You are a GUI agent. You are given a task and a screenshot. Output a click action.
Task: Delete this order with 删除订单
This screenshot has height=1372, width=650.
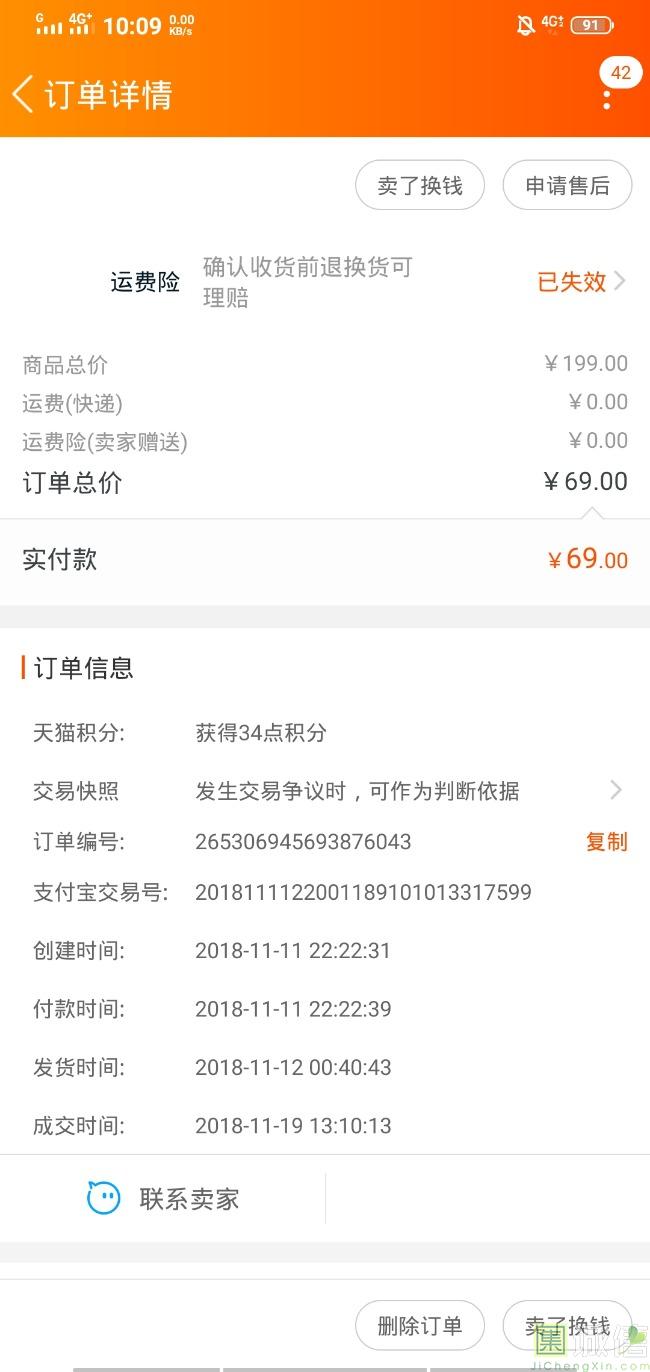coord(420,1326)
